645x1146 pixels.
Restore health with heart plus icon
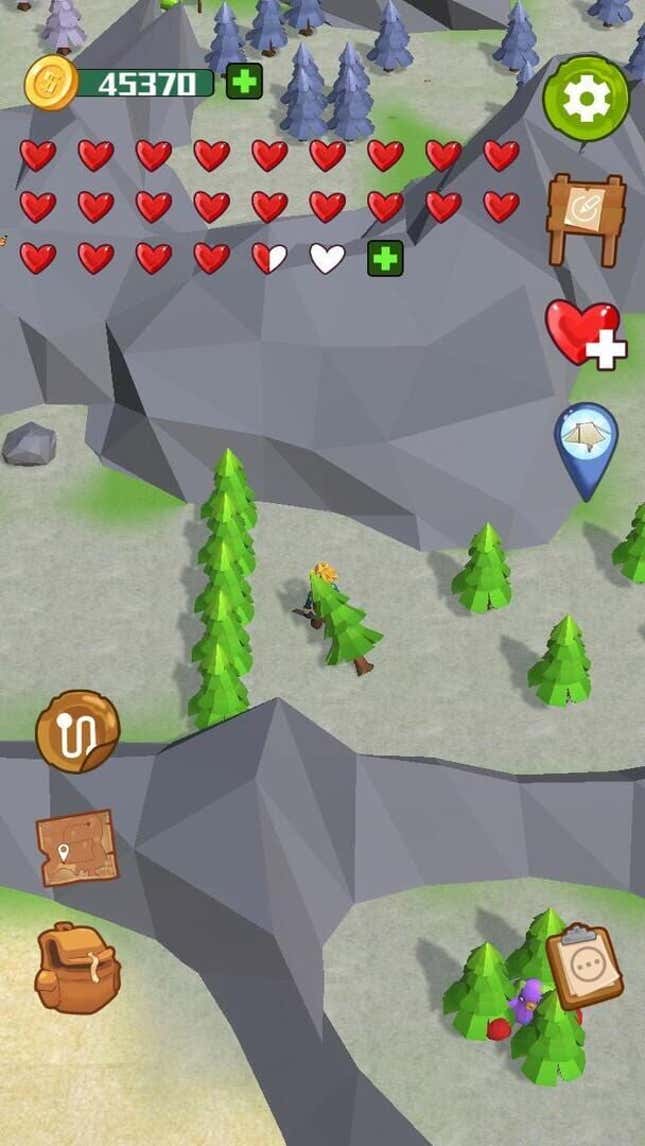click(585, 334)
